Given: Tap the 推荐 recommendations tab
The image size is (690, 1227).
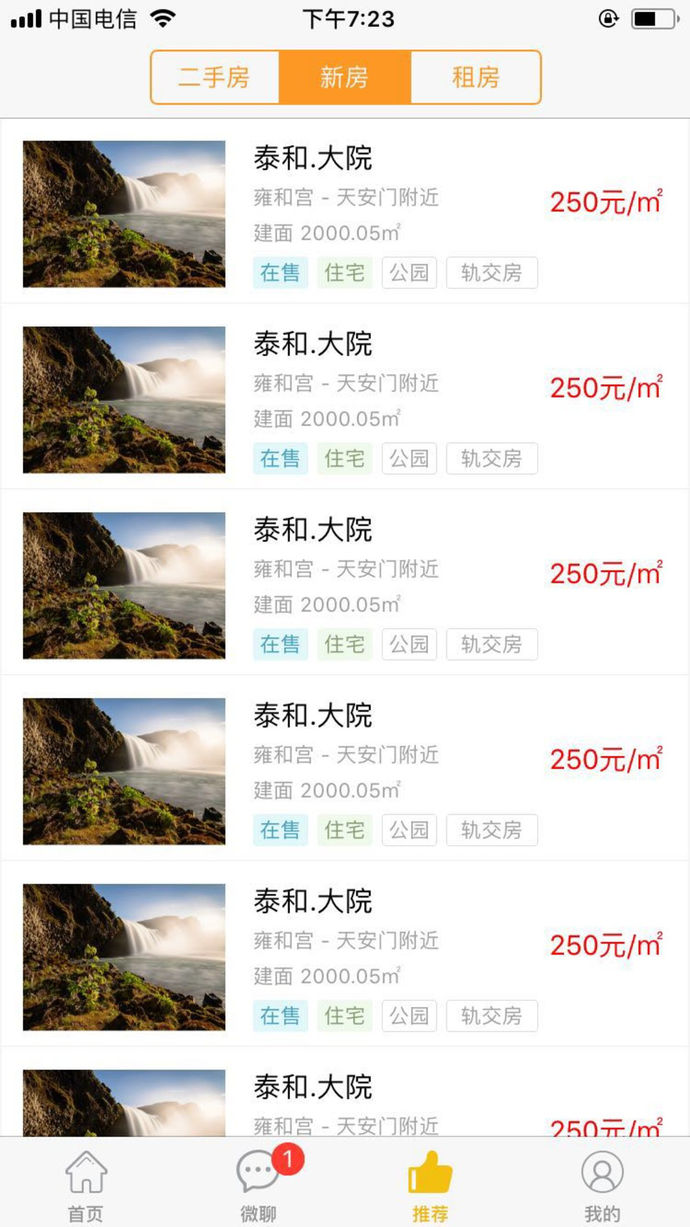Looking at the screenshot, I should pyautogui.click(x=430, y=1186).
